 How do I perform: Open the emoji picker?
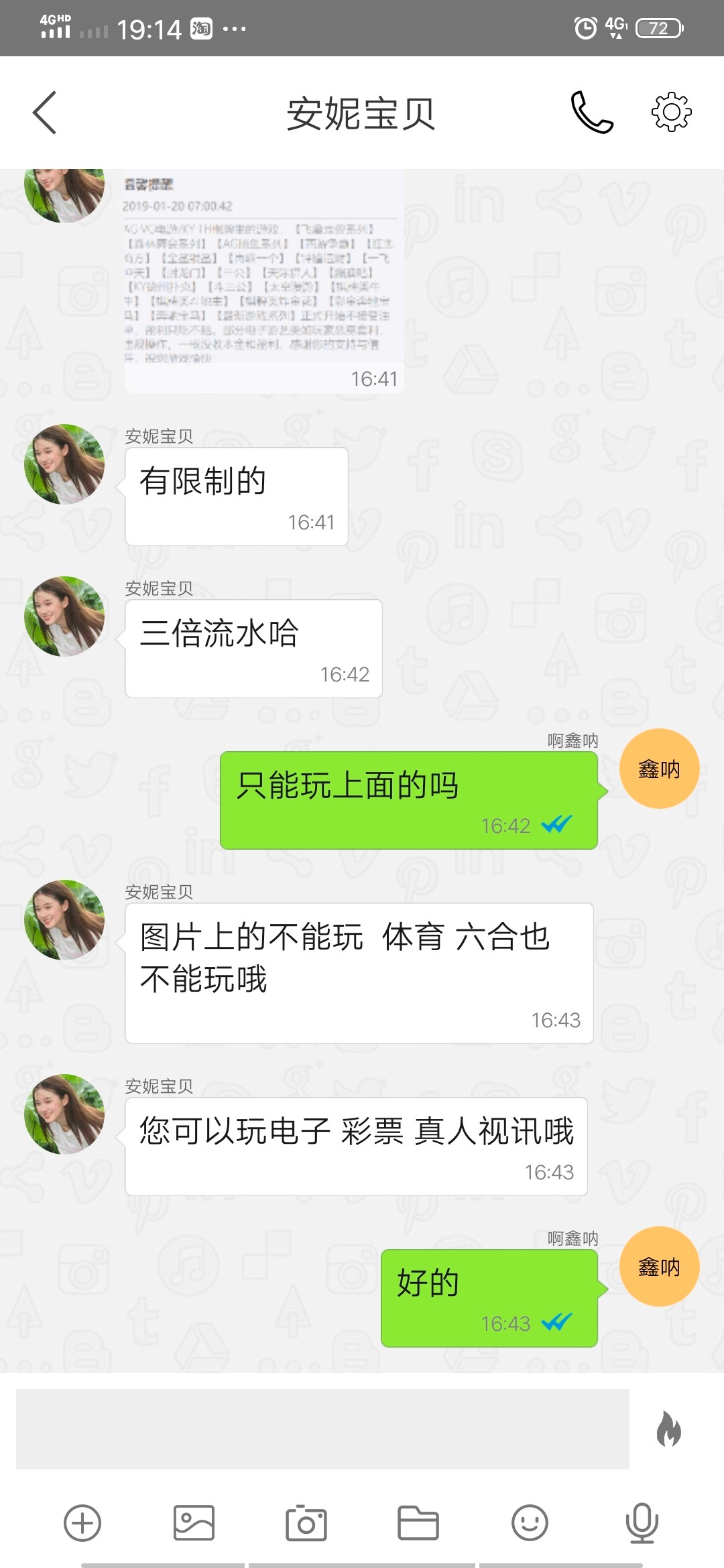(530, 1523)
